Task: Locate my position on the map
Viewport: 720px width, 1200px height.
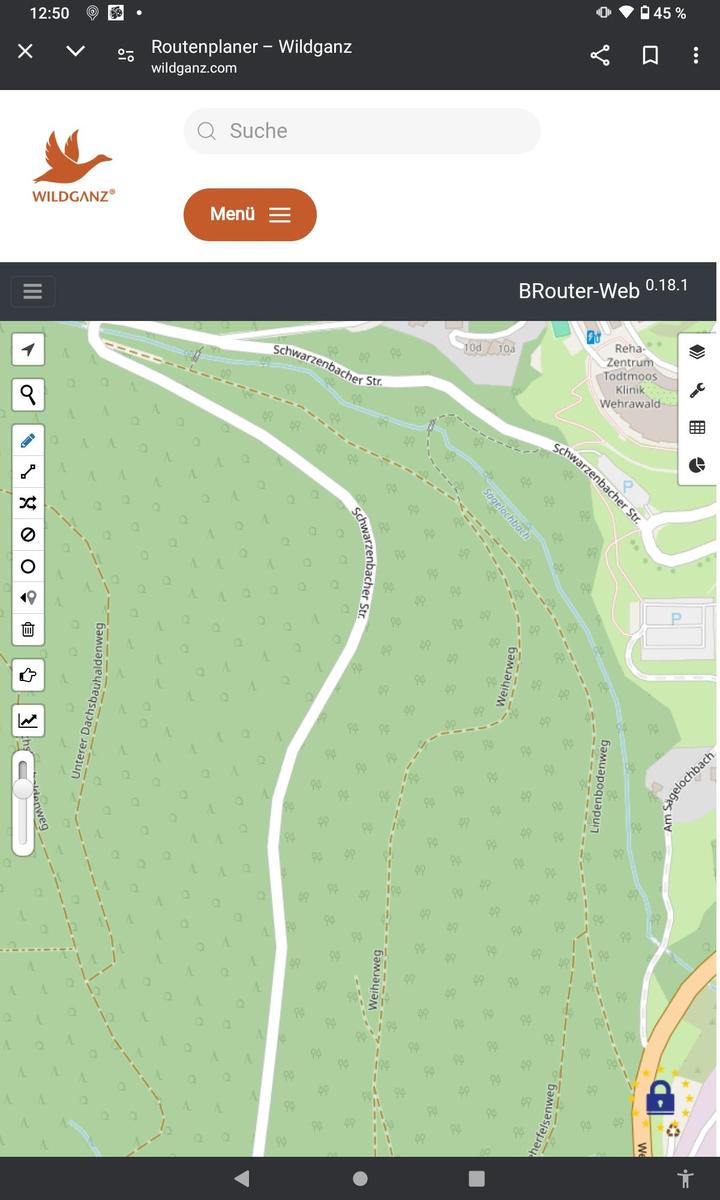Action: click(x=28, y=349)
